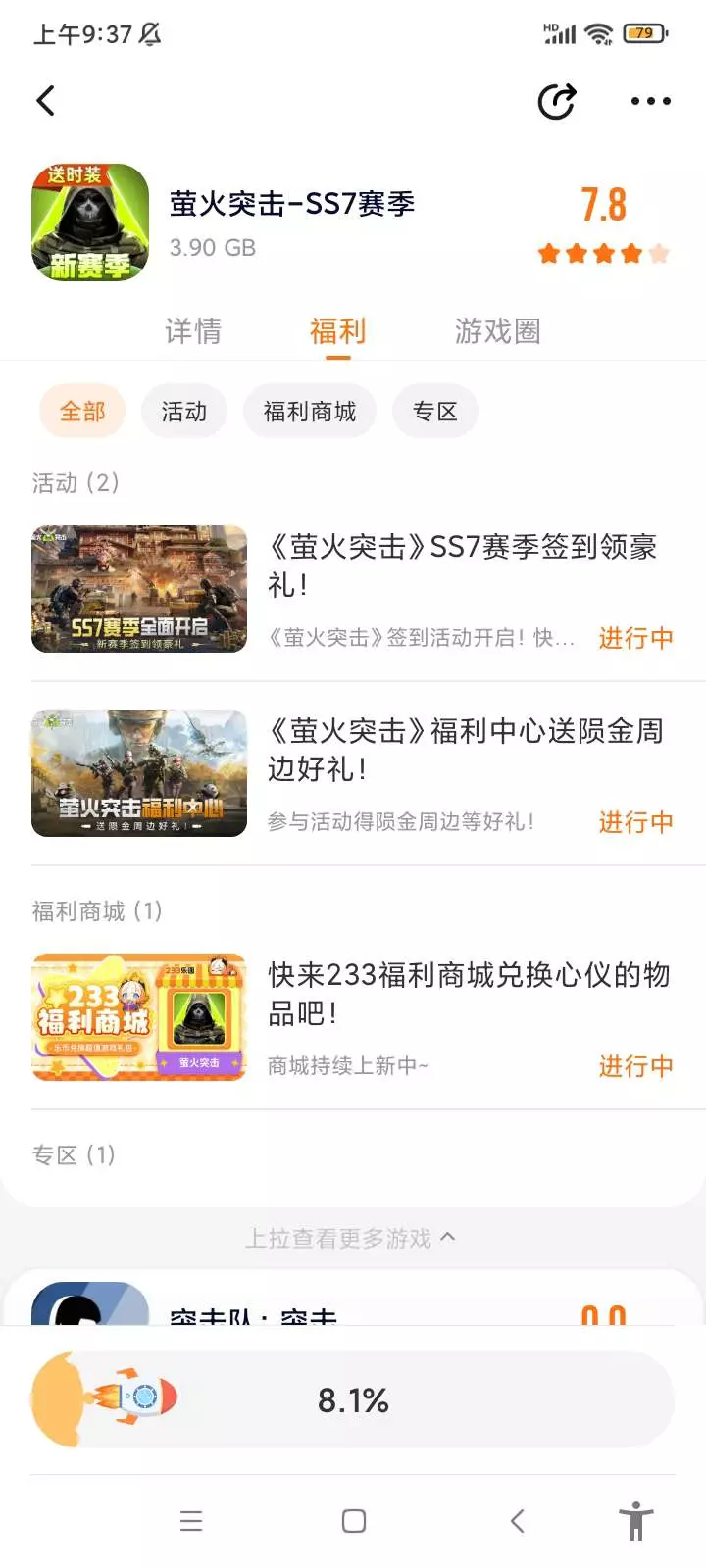Switch to the 游戏圈 tab
The image size is (706, 1568).
497,331
